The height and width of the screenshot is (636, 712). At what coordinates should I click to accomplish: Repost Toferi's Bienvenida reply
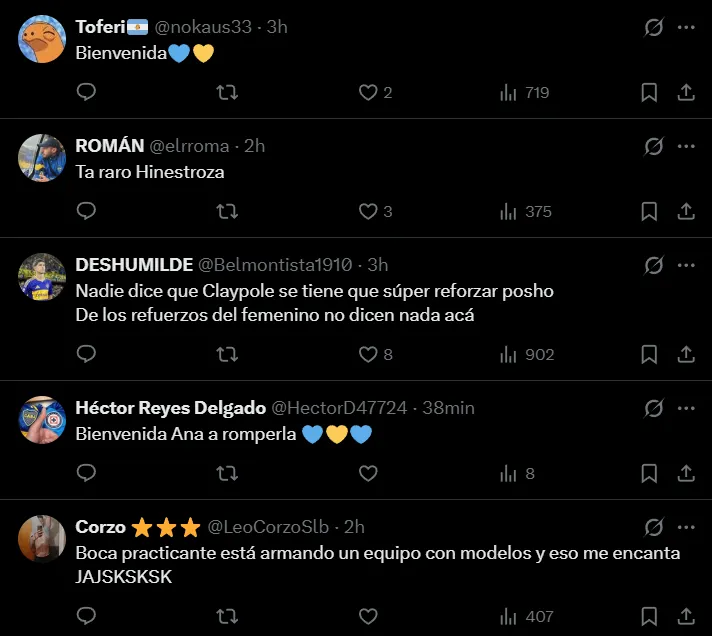(x=227, y=93)
